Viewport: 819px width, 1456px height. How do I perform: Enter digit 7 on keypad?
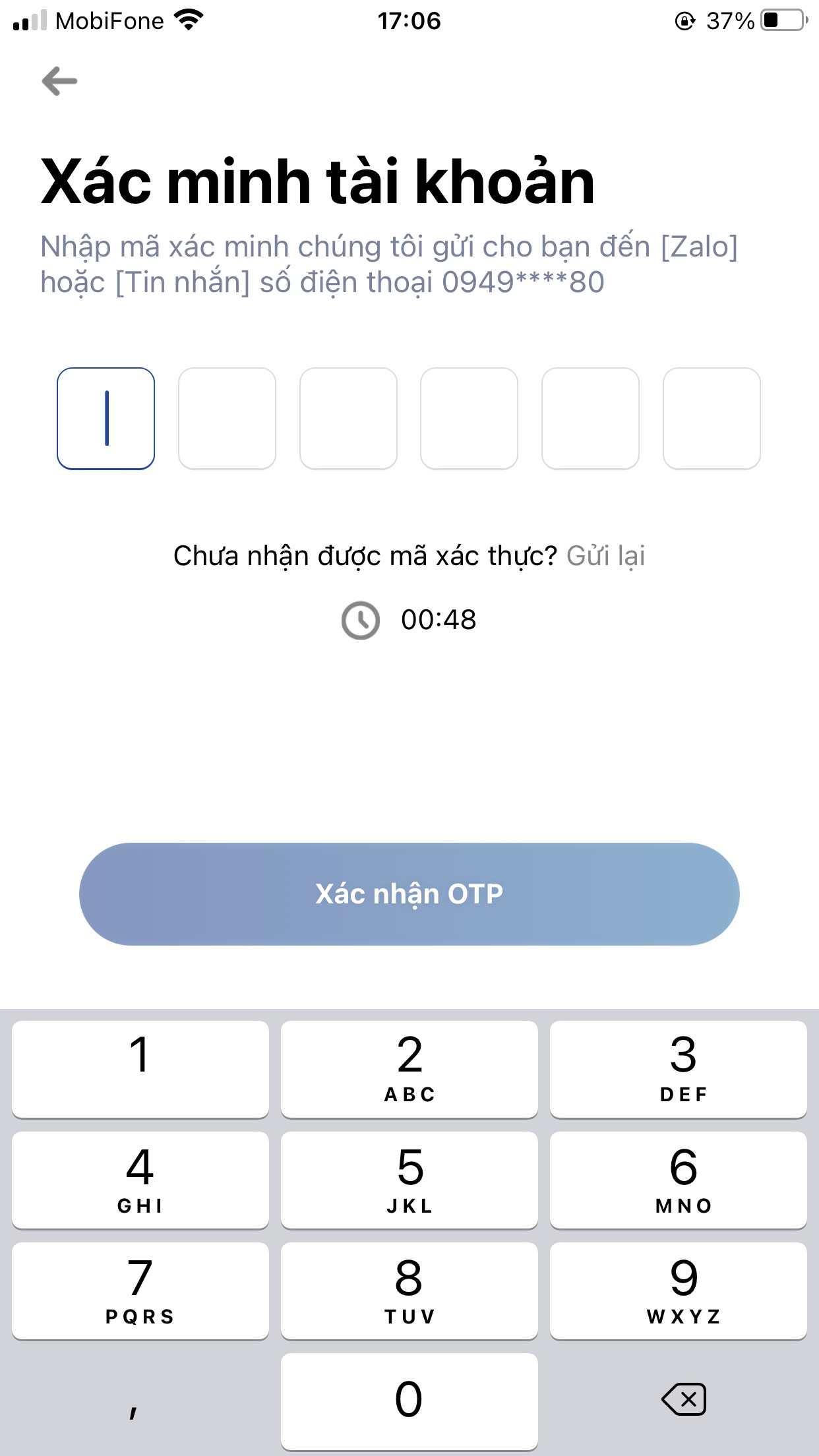(140, 1290)
